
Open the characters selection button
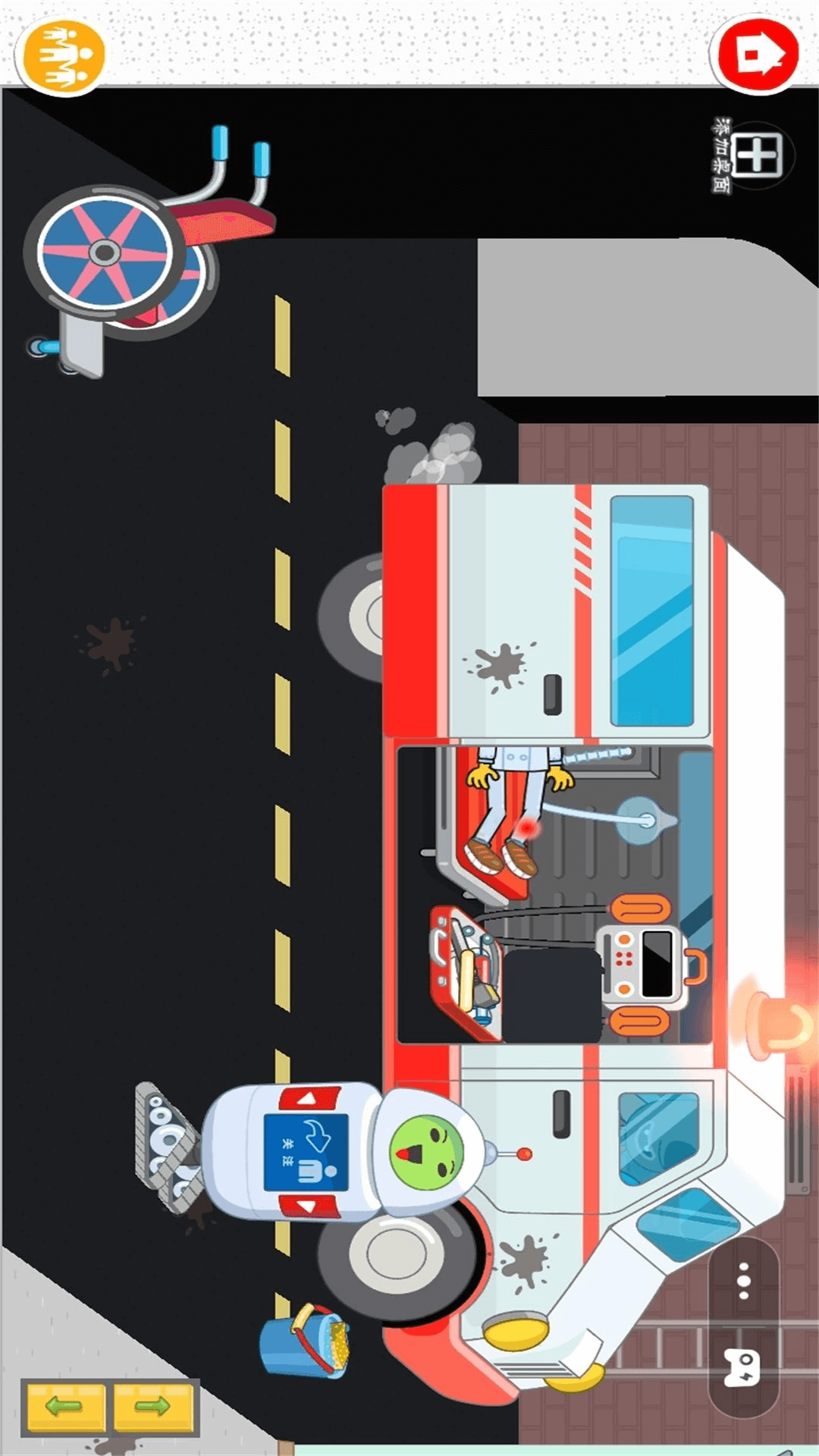[x=64, y=55]
